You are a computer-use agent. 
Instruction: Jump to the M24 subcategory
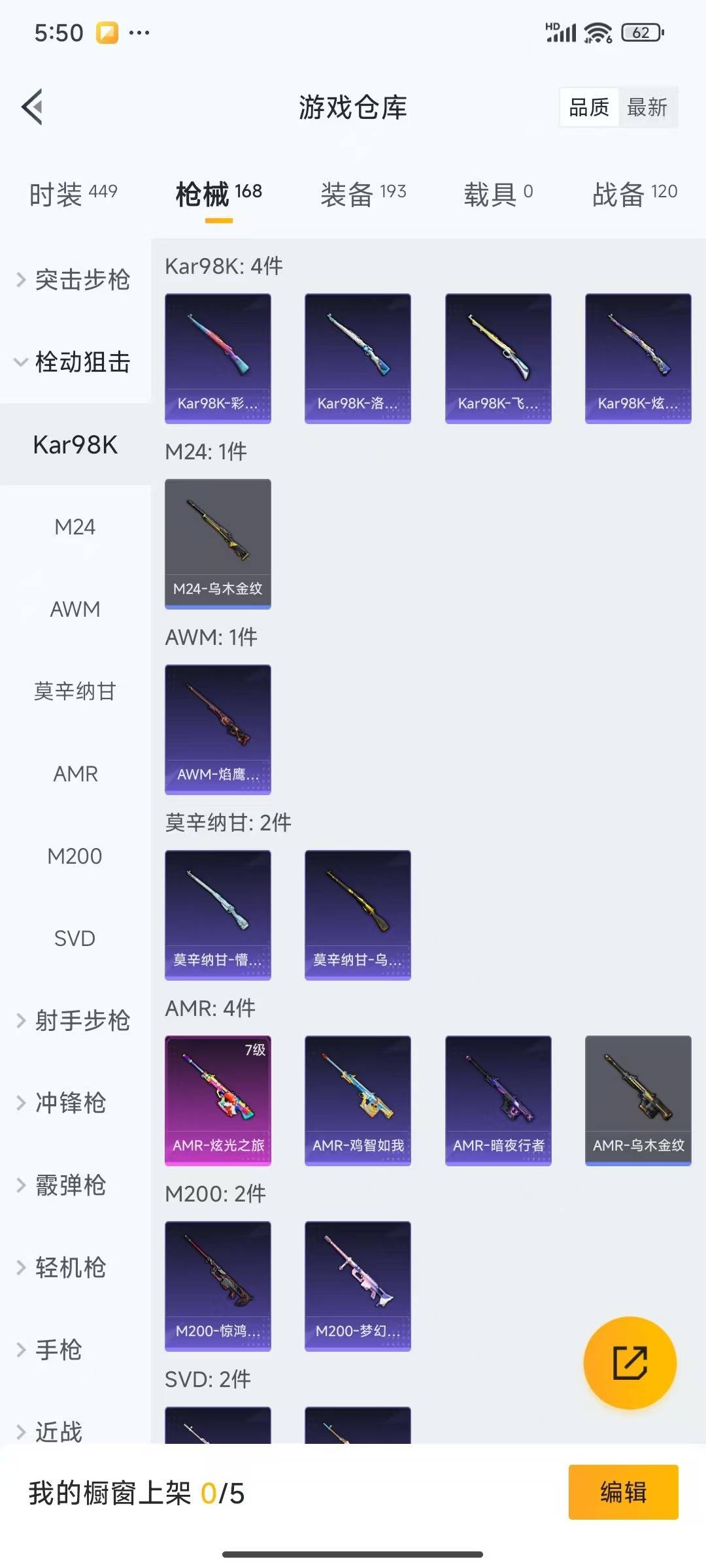(x=75, y=527)
